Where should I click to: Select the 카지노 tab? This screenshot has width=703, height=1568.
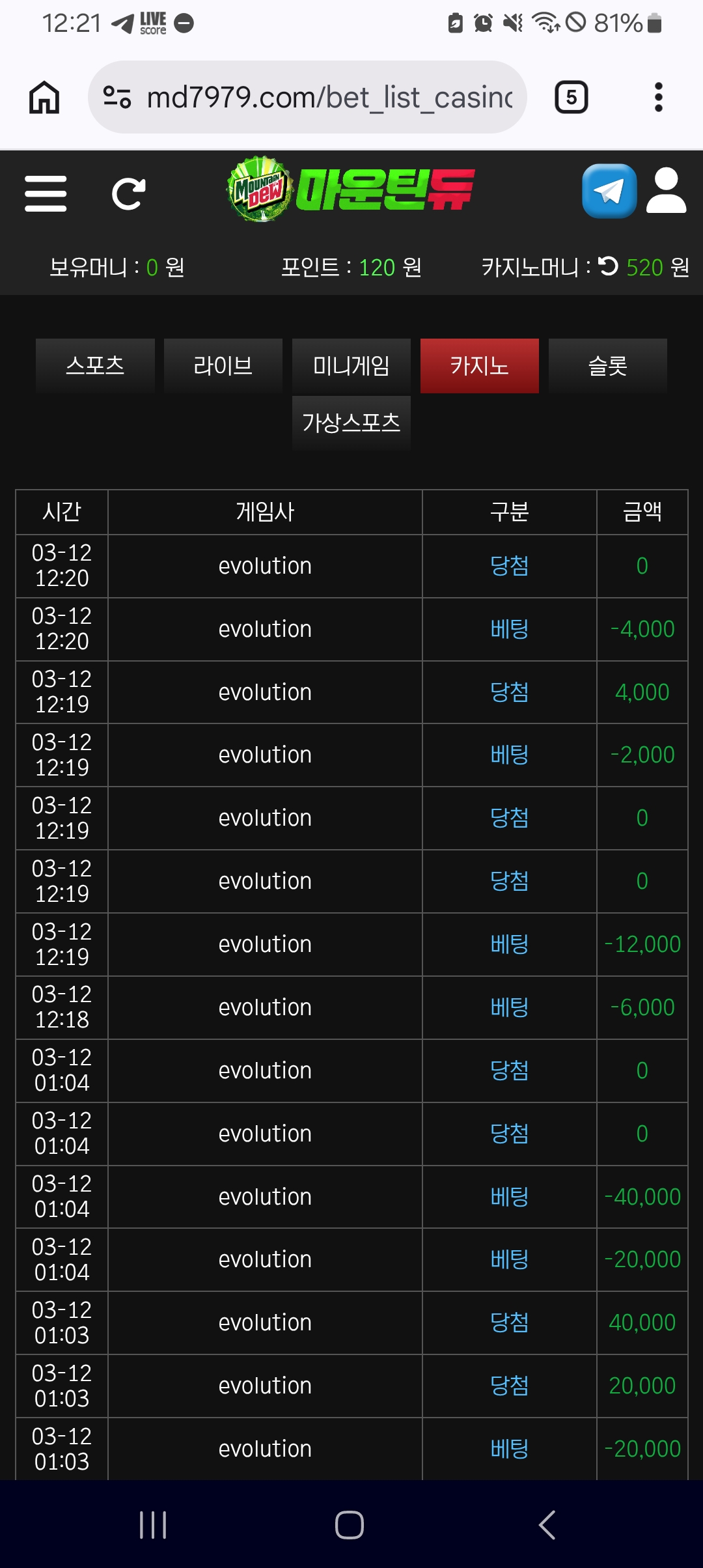[480, 366]
